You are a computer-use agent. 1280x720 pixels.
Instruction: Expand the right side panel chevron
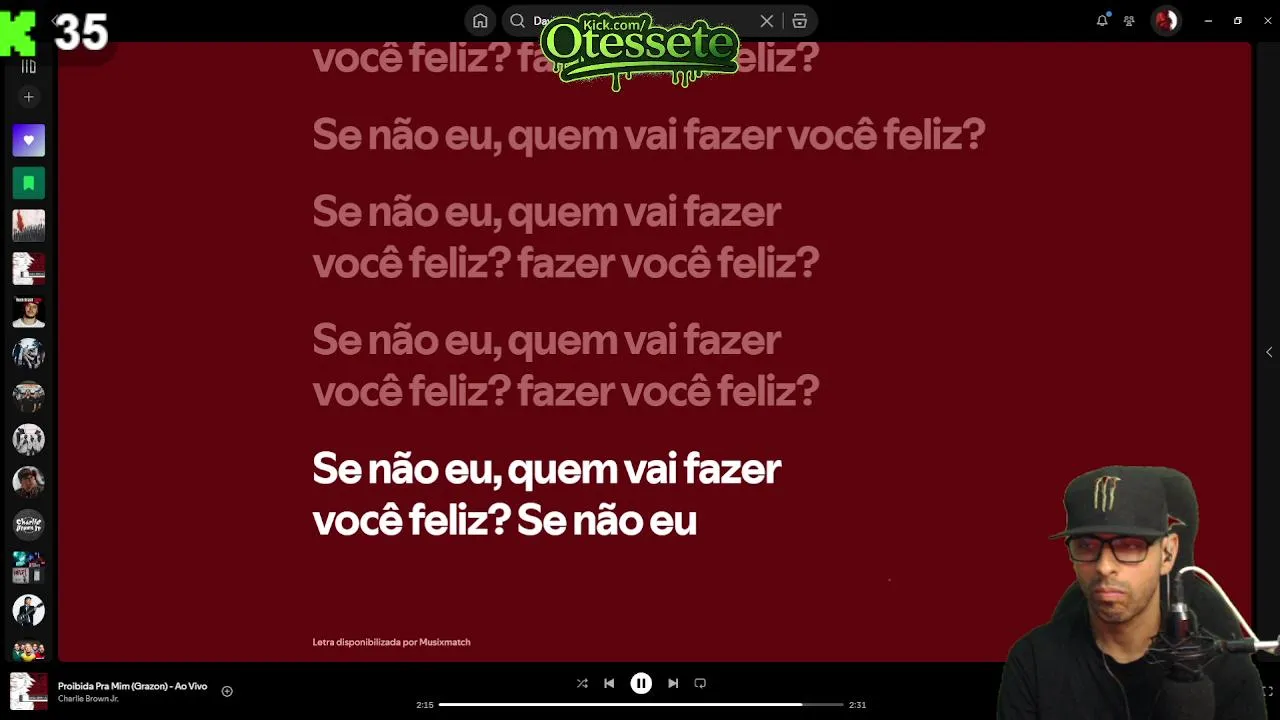pyautogui.click(x=1269, y=352)
